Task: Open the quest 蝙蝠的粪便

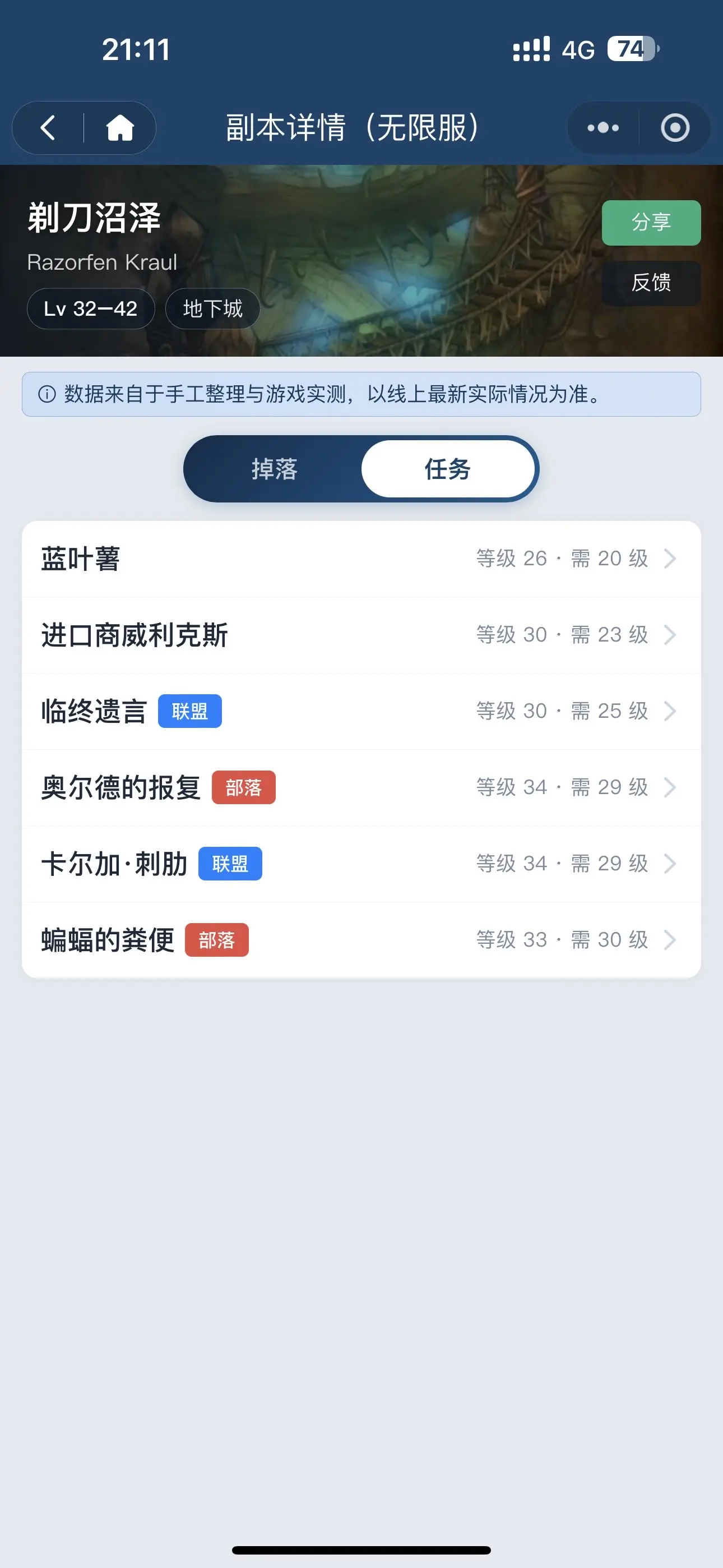Action: click(361, 940)
